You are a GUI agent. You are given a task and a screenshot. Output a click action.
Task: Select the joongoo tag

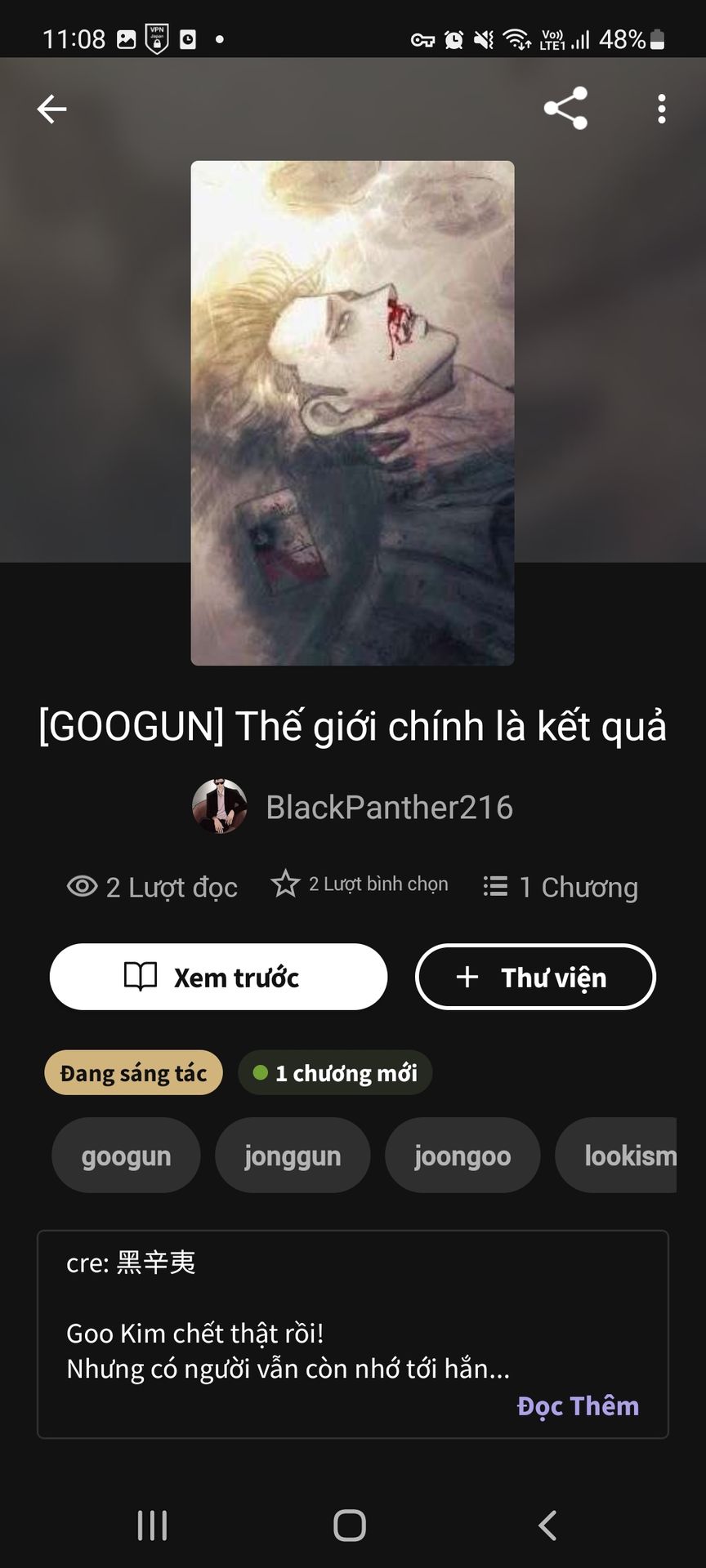point(462,1156)
